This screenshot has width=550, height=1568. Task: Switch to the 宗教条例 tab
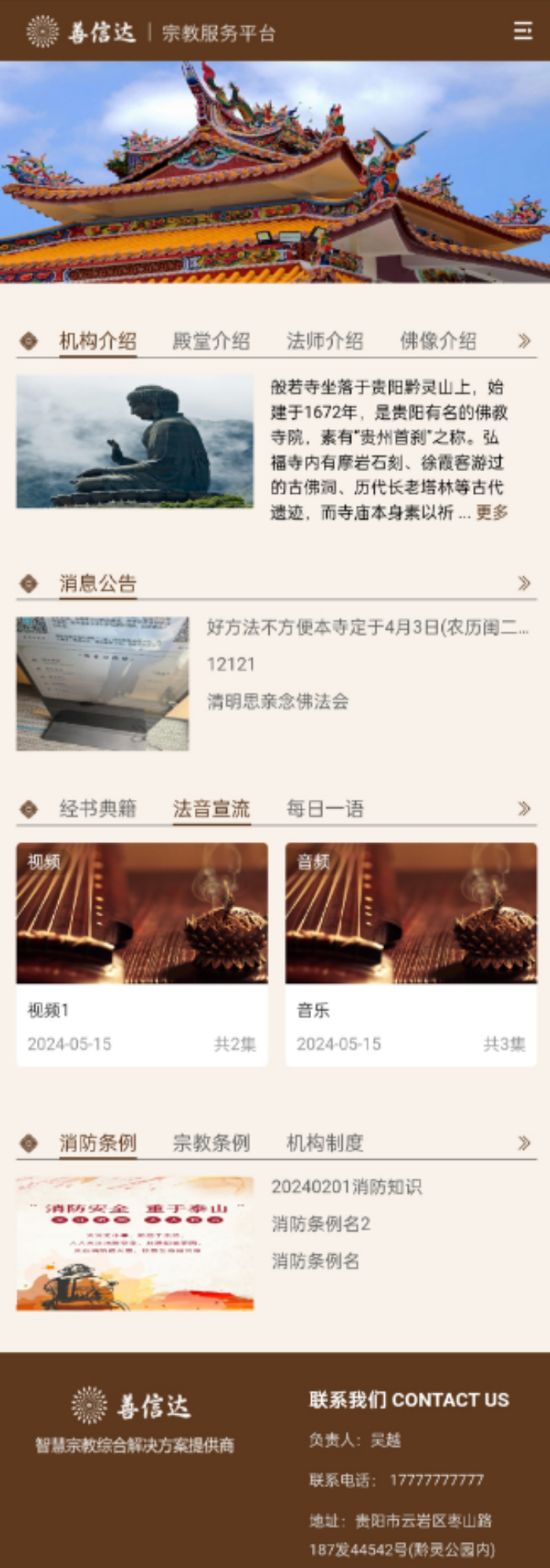coord(211,1142)
